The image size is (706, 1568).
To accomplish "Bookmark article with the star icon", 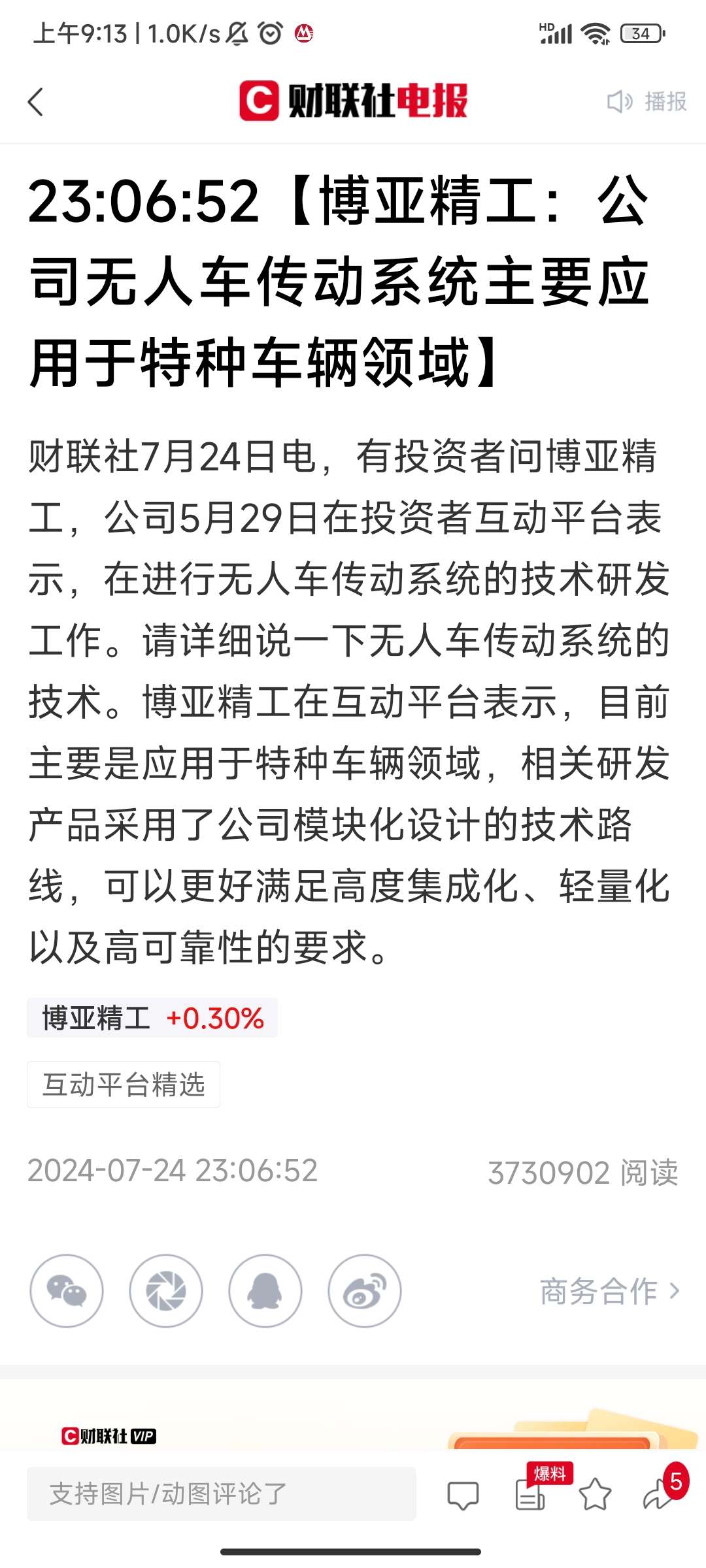I will point(595,1495).
